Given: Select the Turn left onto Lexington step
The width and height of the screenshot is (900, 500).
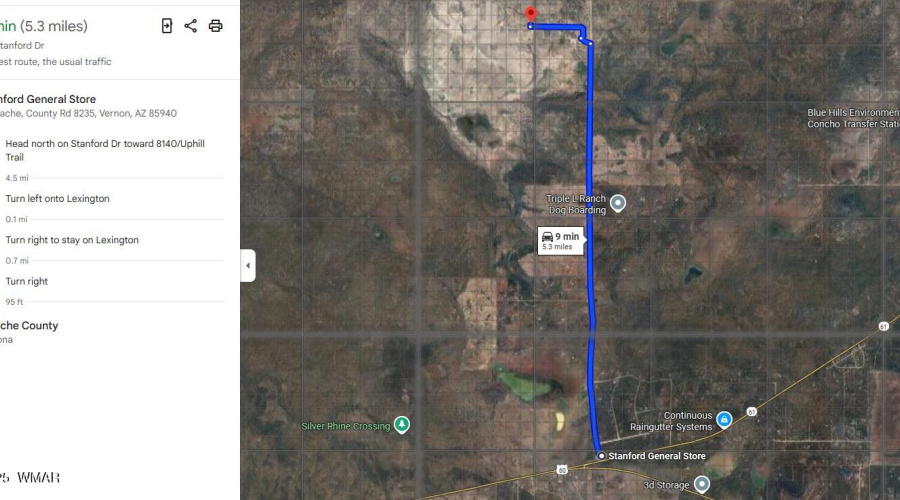Looking at the screenshot, I should tap(58, 199).
